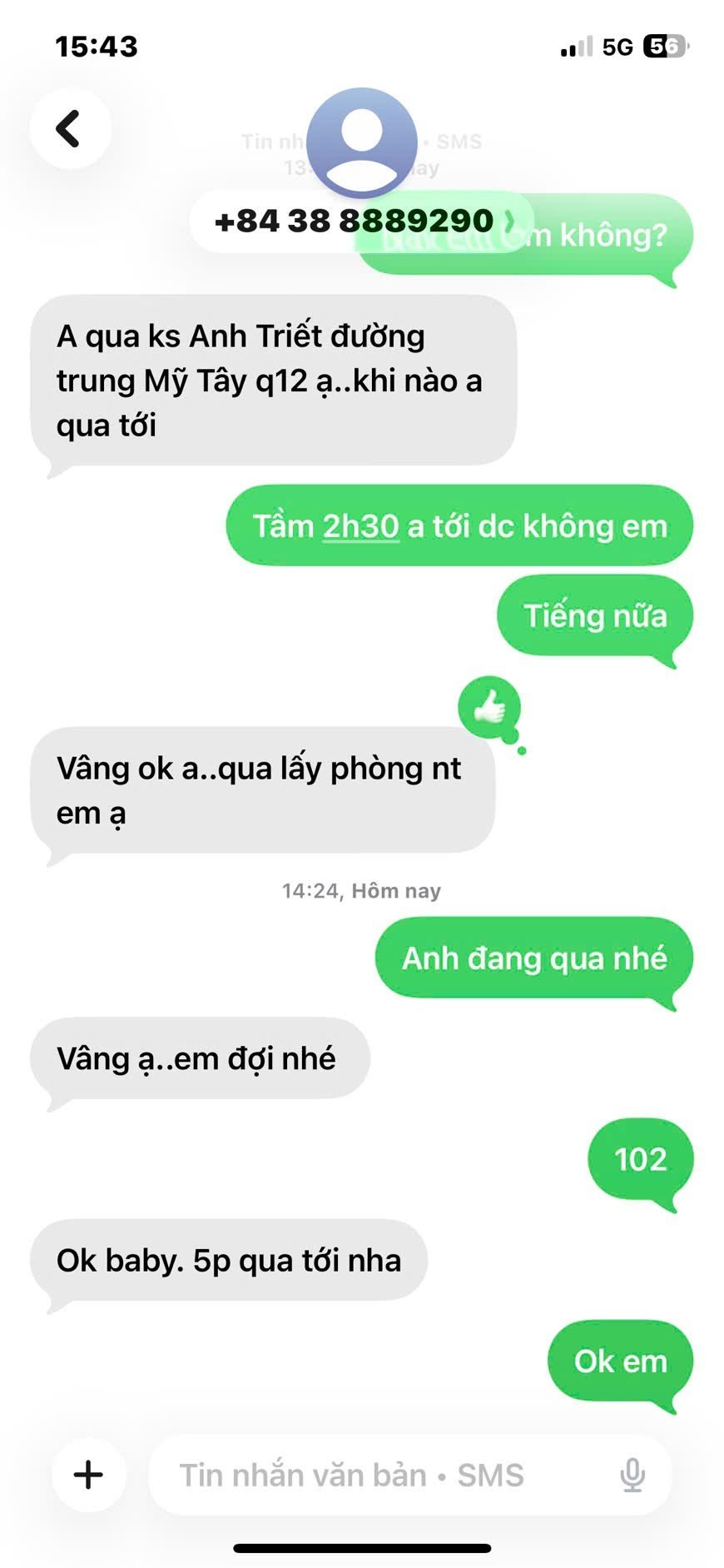The image size is (724, 1568).
Task: Open the plus attachments menu
Action: click(88, 1475)
